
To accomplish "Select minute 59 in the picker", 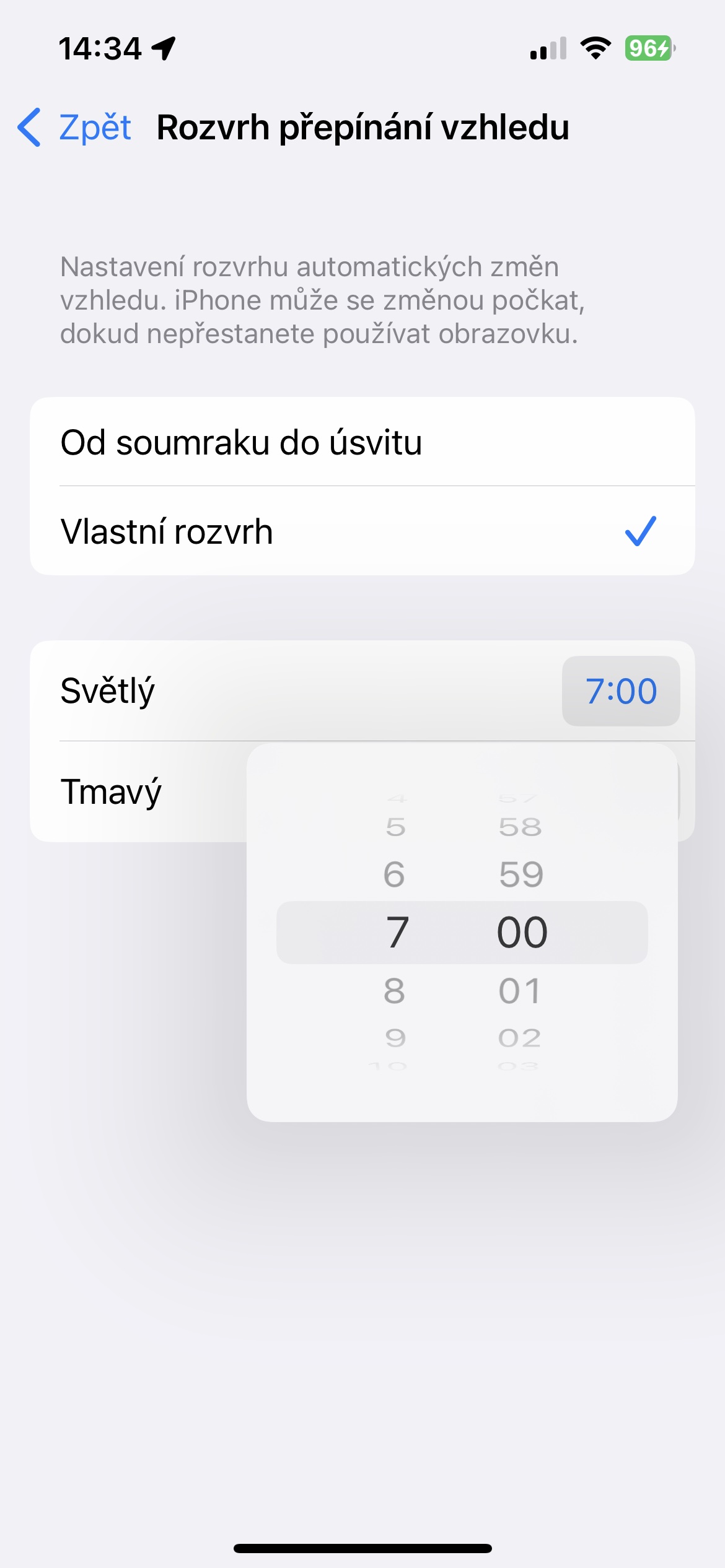I will (521, 874).
